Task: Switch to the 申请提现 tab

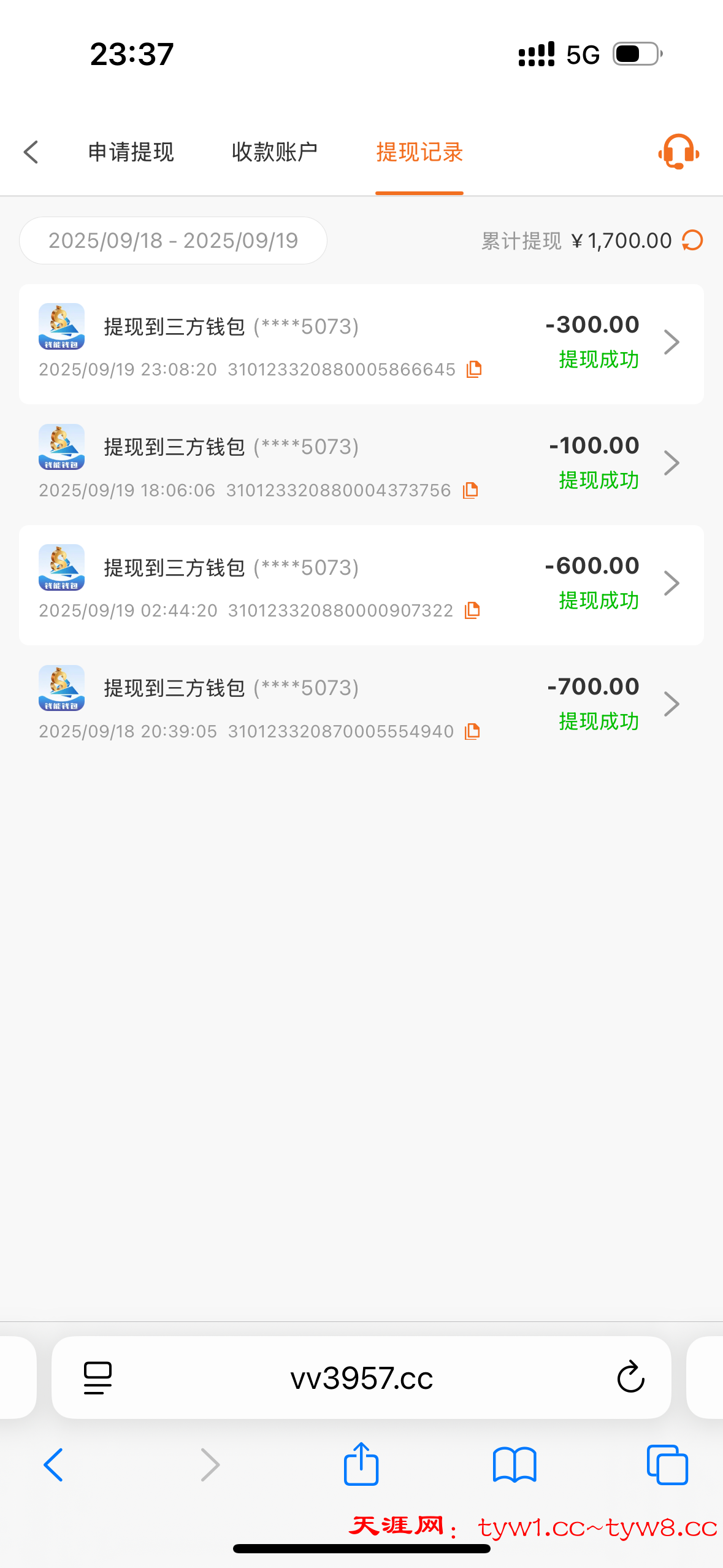Action: (x=131, y=152)
